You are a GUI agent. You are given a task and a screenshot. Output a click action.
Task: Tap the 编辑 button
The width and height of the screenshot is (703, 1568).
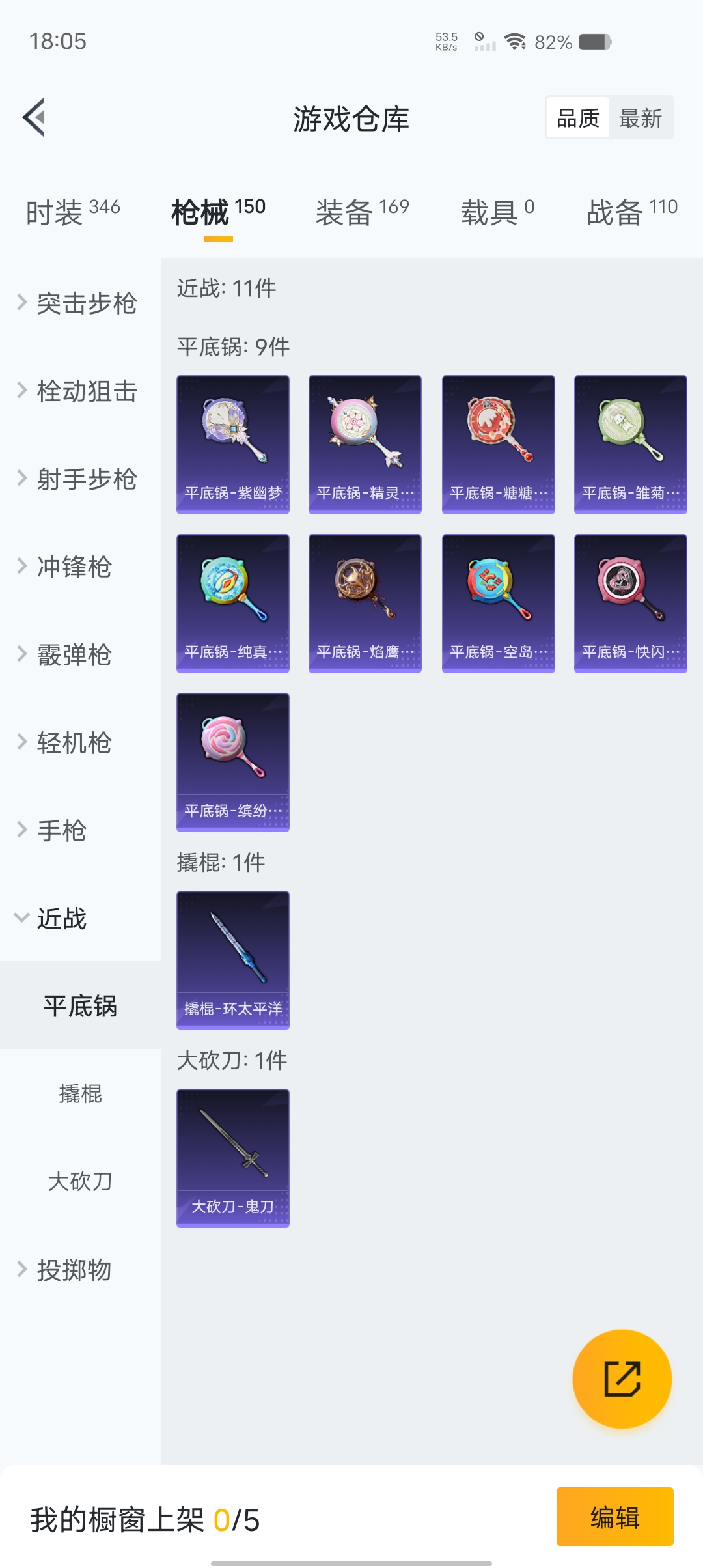pyautogui.click(x=614, y=1517)
